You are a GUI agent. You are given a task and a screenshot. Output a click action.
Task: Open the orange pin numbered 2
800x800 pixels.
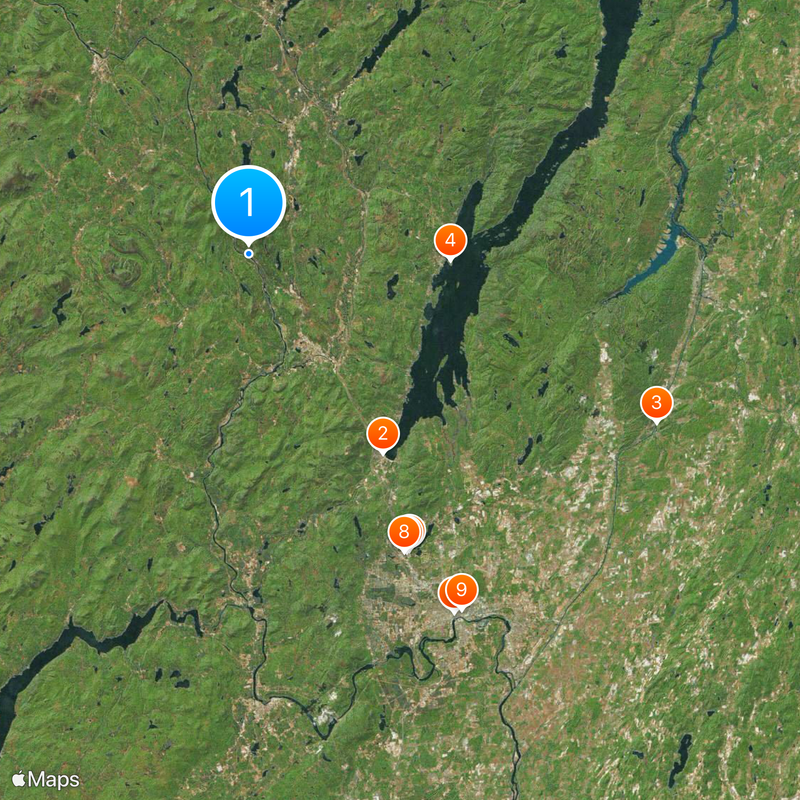coord(382,434)
